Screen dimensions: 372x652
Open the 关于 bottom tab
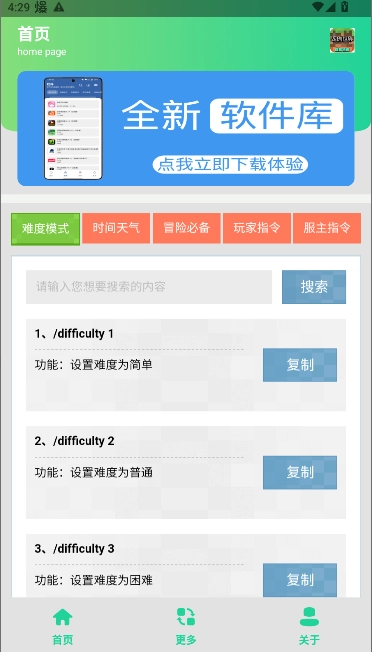(x=309, y=626)
